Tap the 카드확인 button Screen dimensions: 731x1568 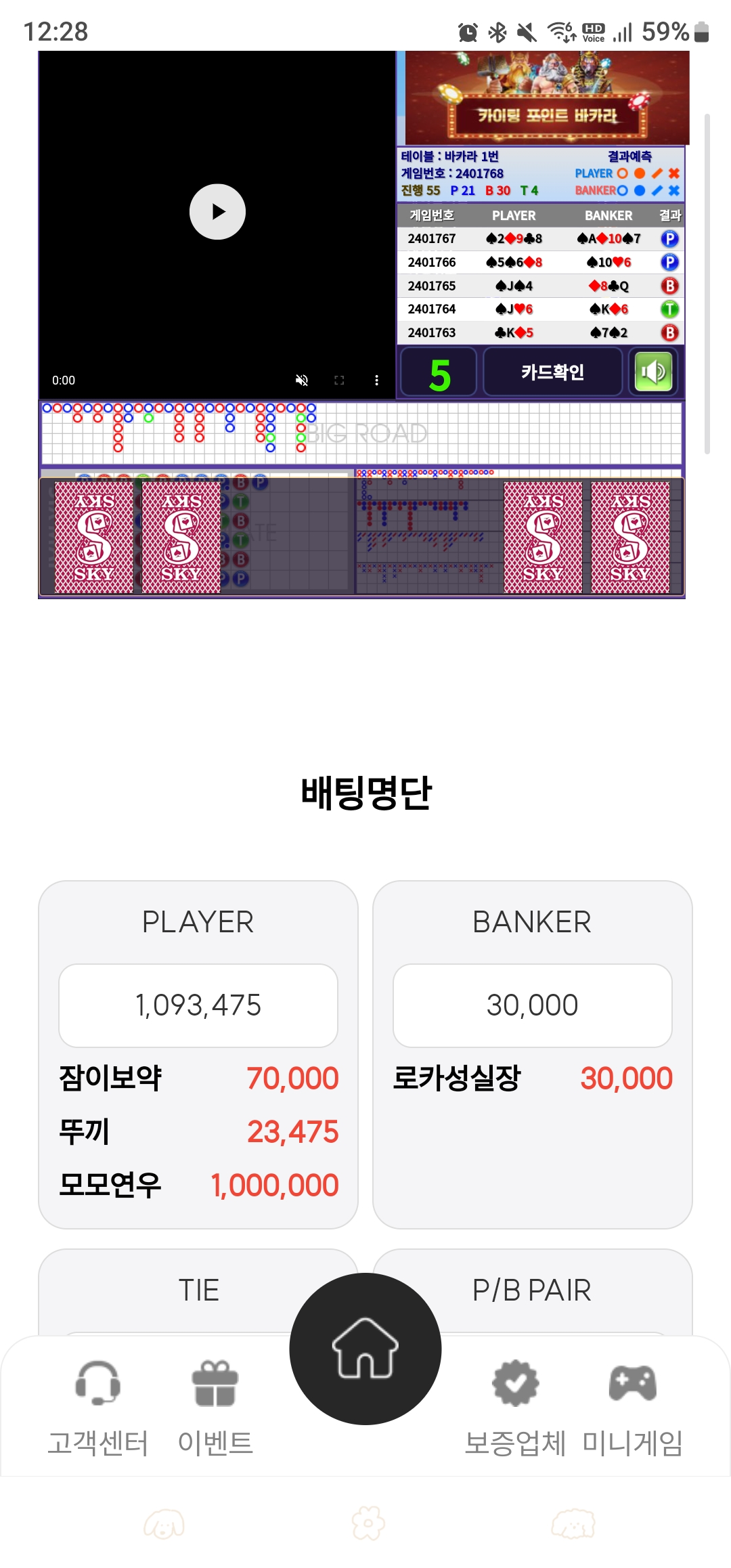[552, 372]
